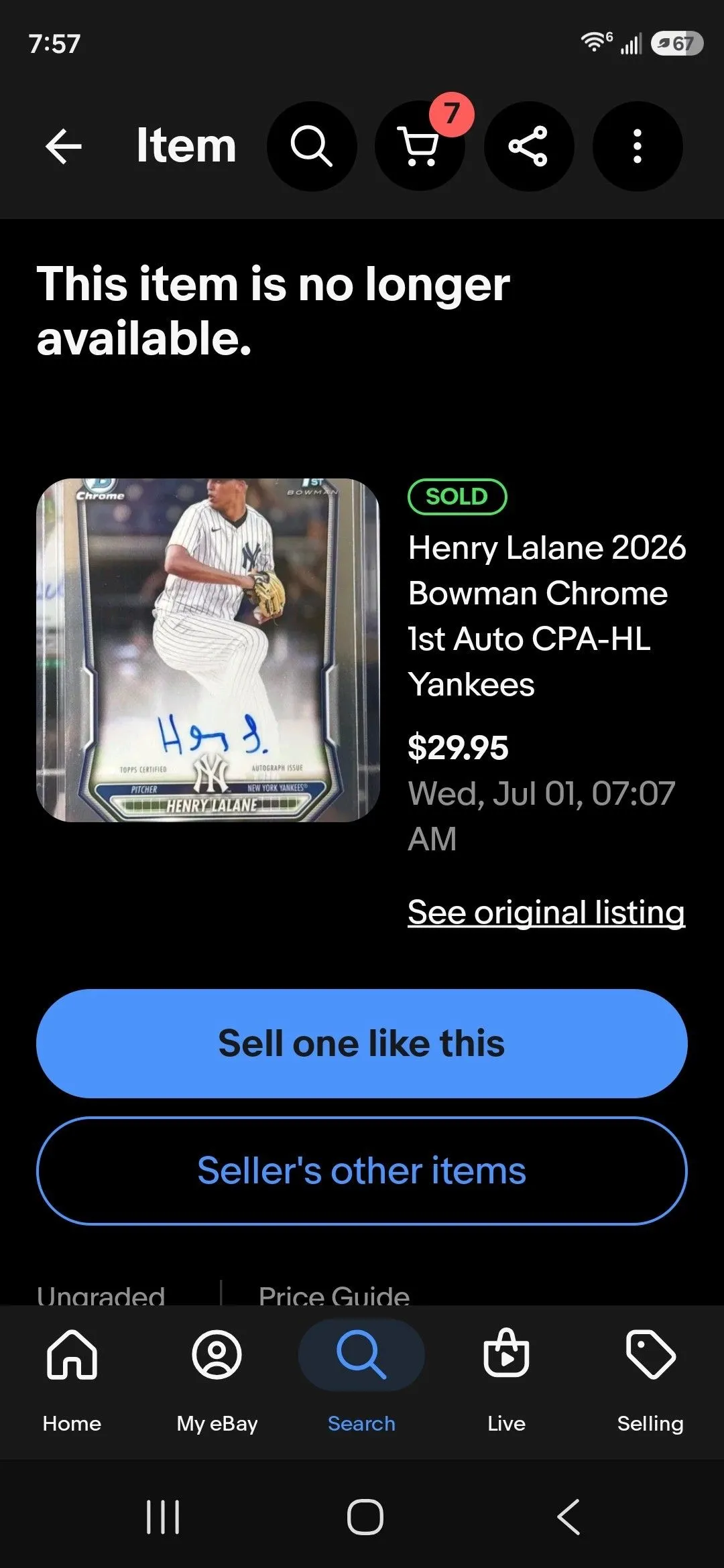Share this sold item

pyautogui.click(x=529, y=146)
